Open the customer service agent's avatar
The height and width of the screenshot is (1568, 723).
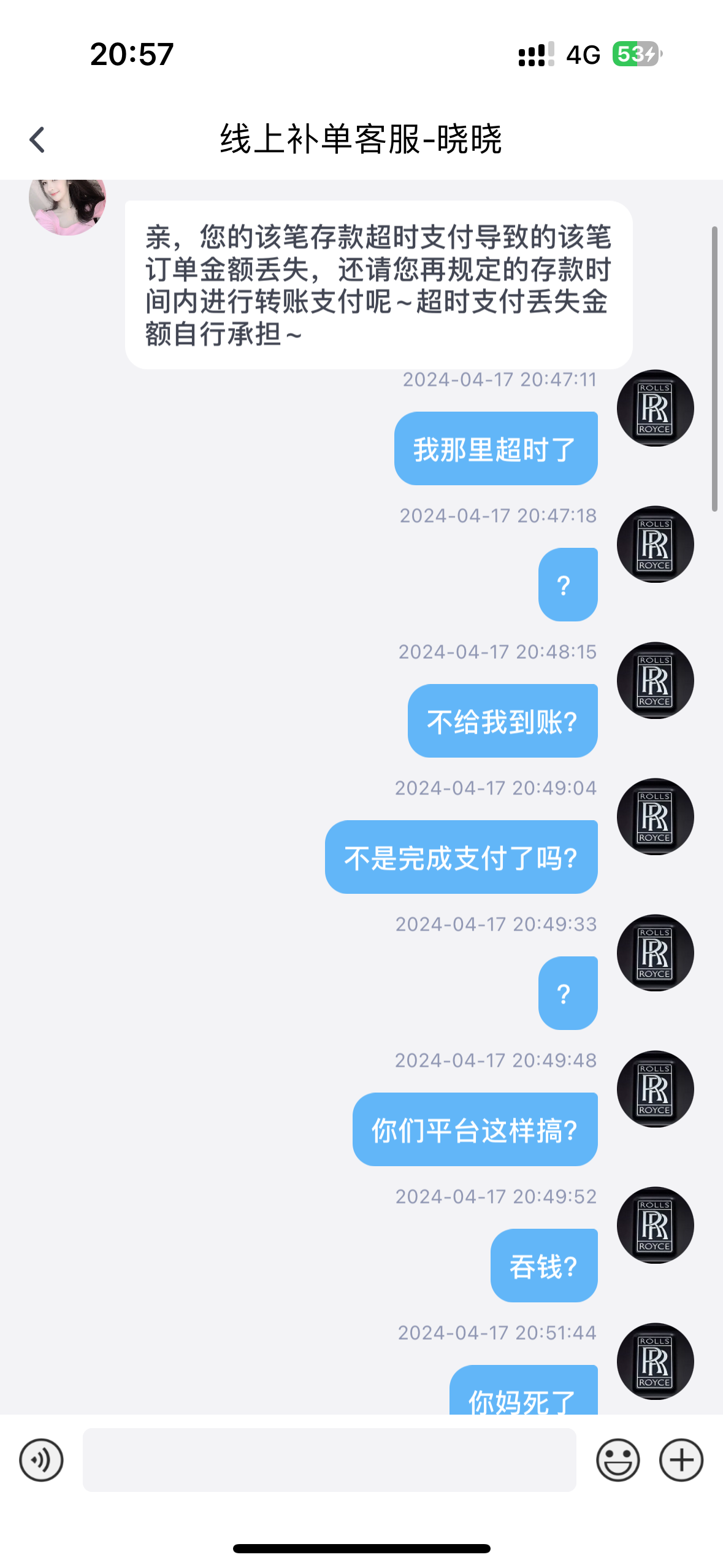tap(67, 206)
